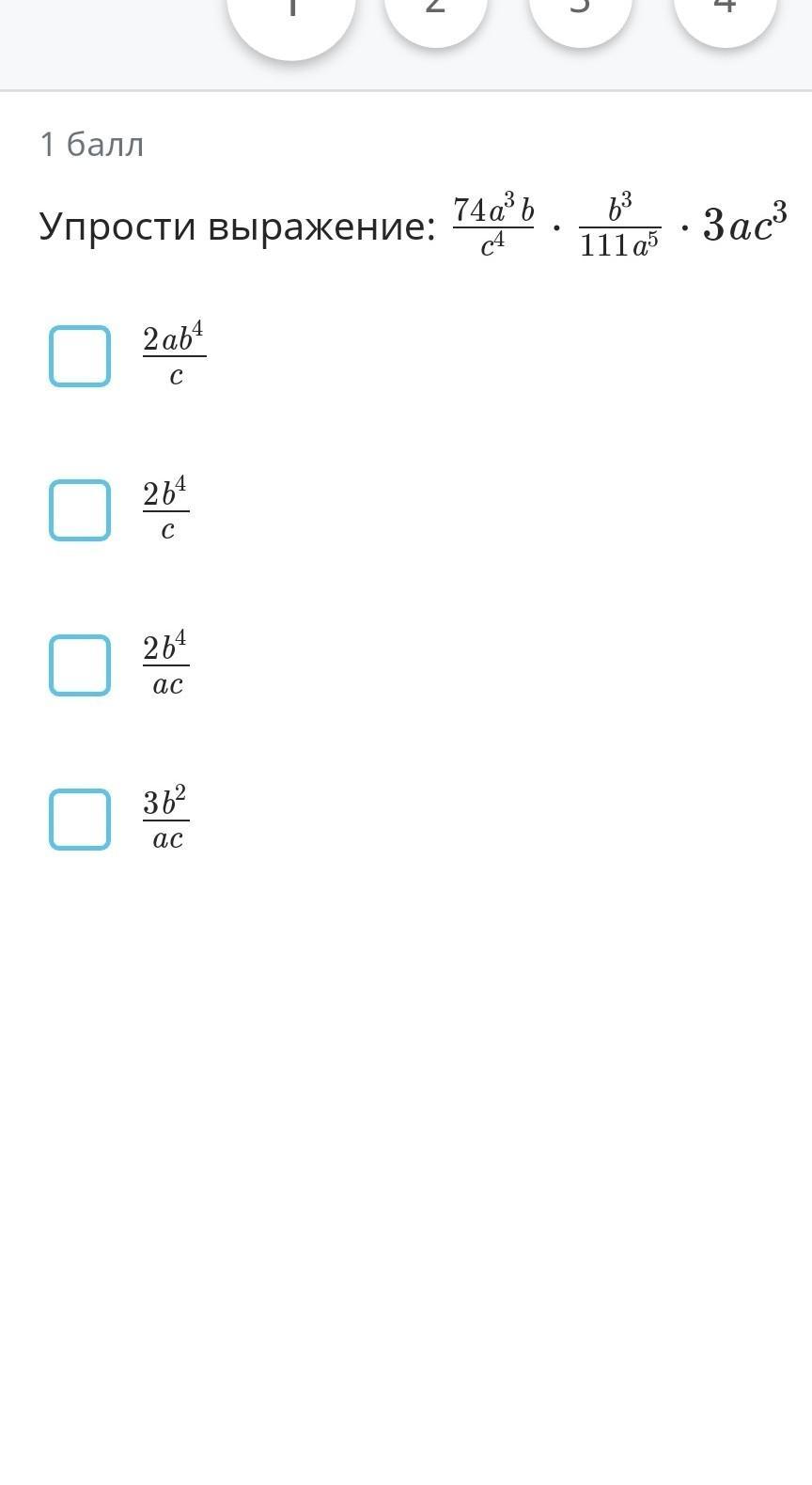Choose the answer 3b² over ac
This screenshot has height=1485, width=812.
(x=80, y=820)
